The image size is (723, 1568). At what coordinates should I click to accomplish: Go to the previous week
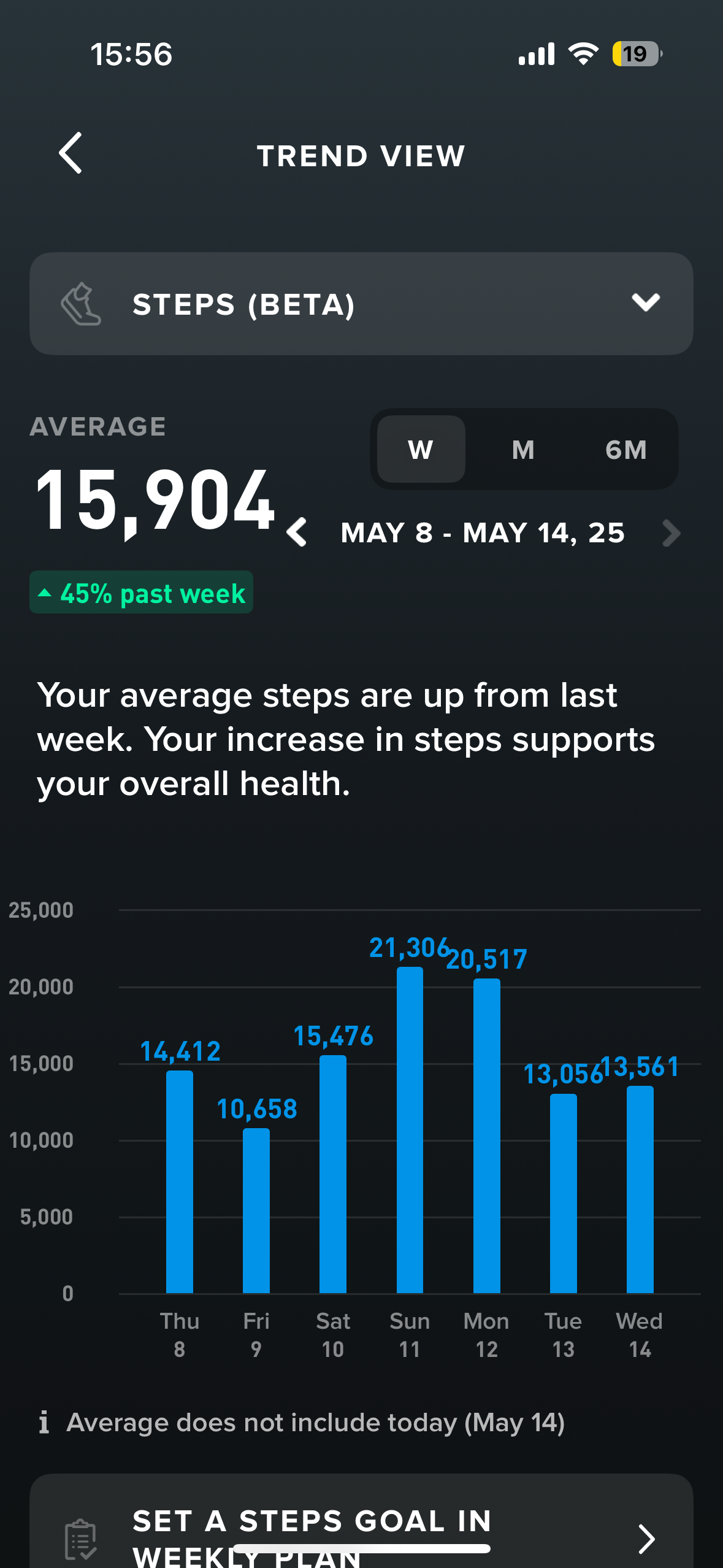point(297,532)
